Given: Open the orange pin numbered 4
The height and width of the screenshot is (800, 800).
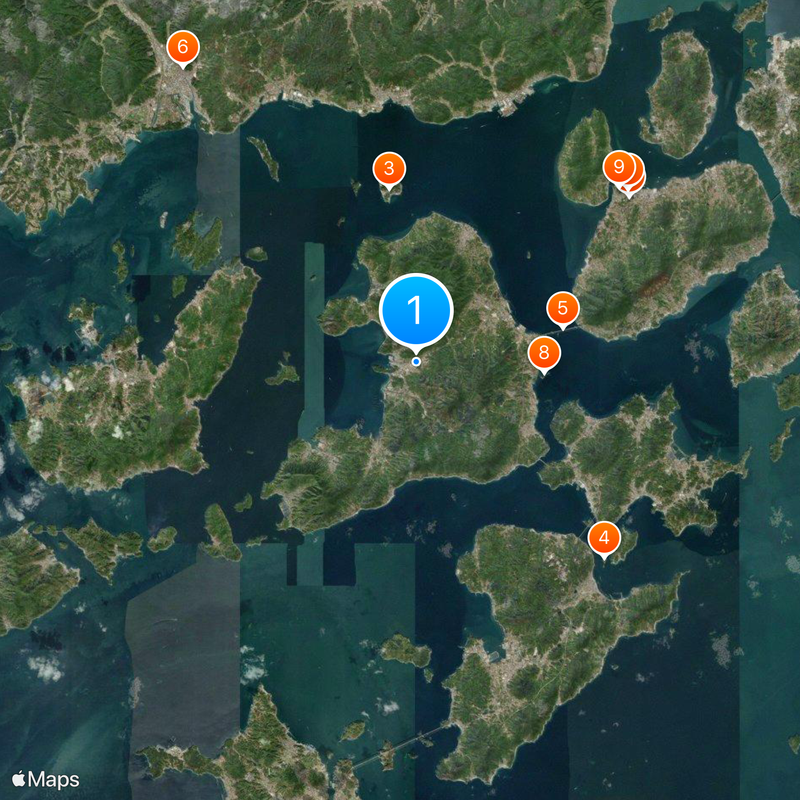Looking at the screenshot, I should 603,538.
